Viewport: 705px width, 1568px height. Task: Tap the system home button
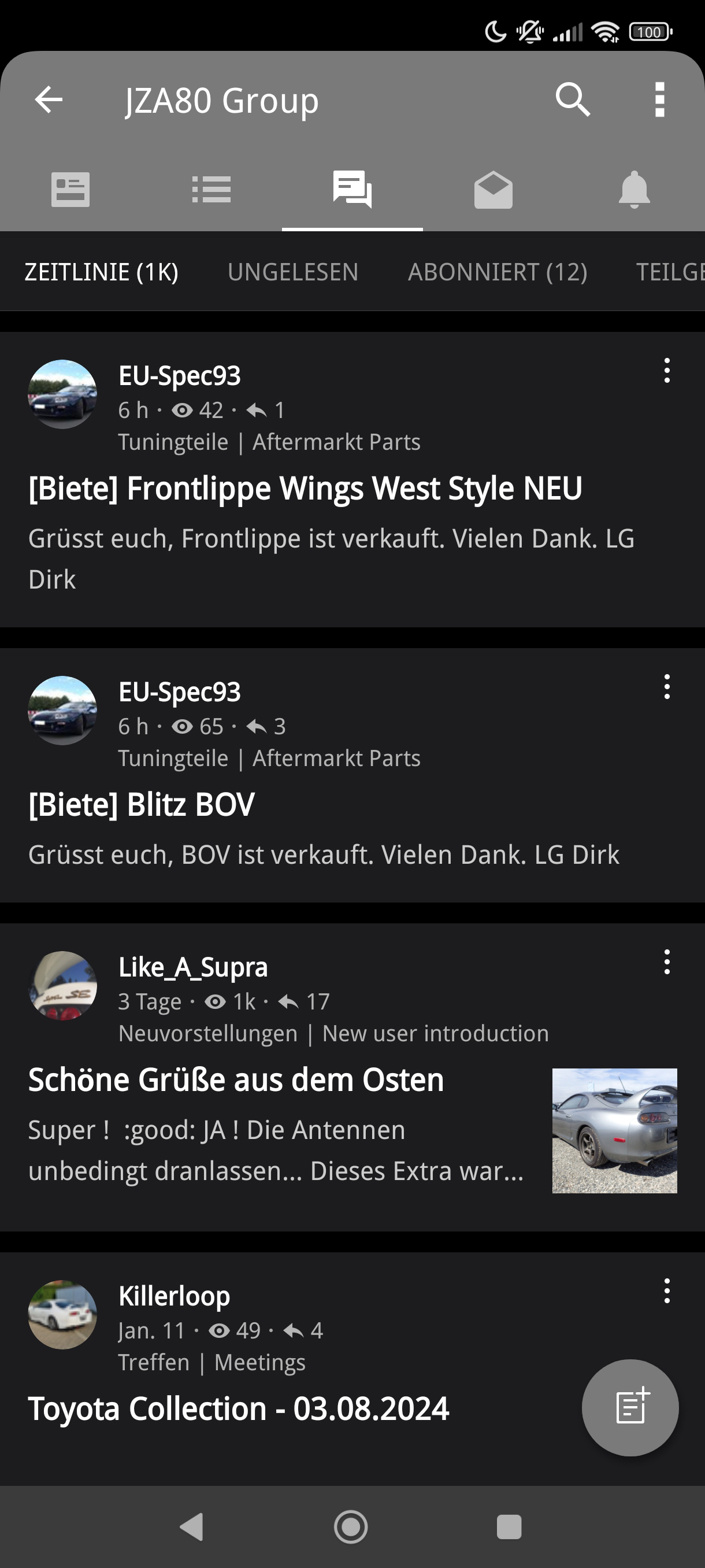[x=351, y=1526]
